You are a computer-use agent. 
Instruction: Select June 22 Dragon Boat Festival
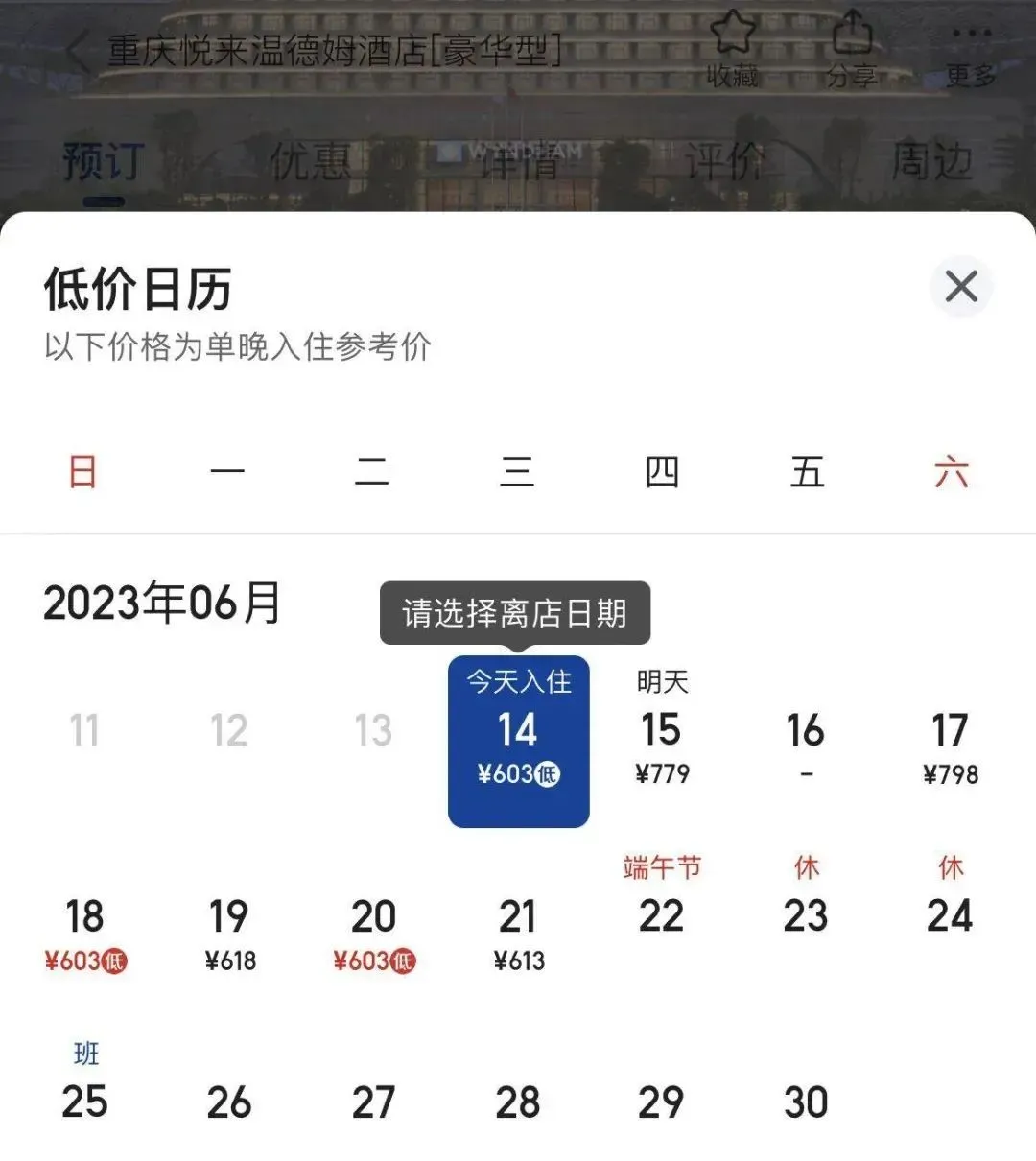662,907
